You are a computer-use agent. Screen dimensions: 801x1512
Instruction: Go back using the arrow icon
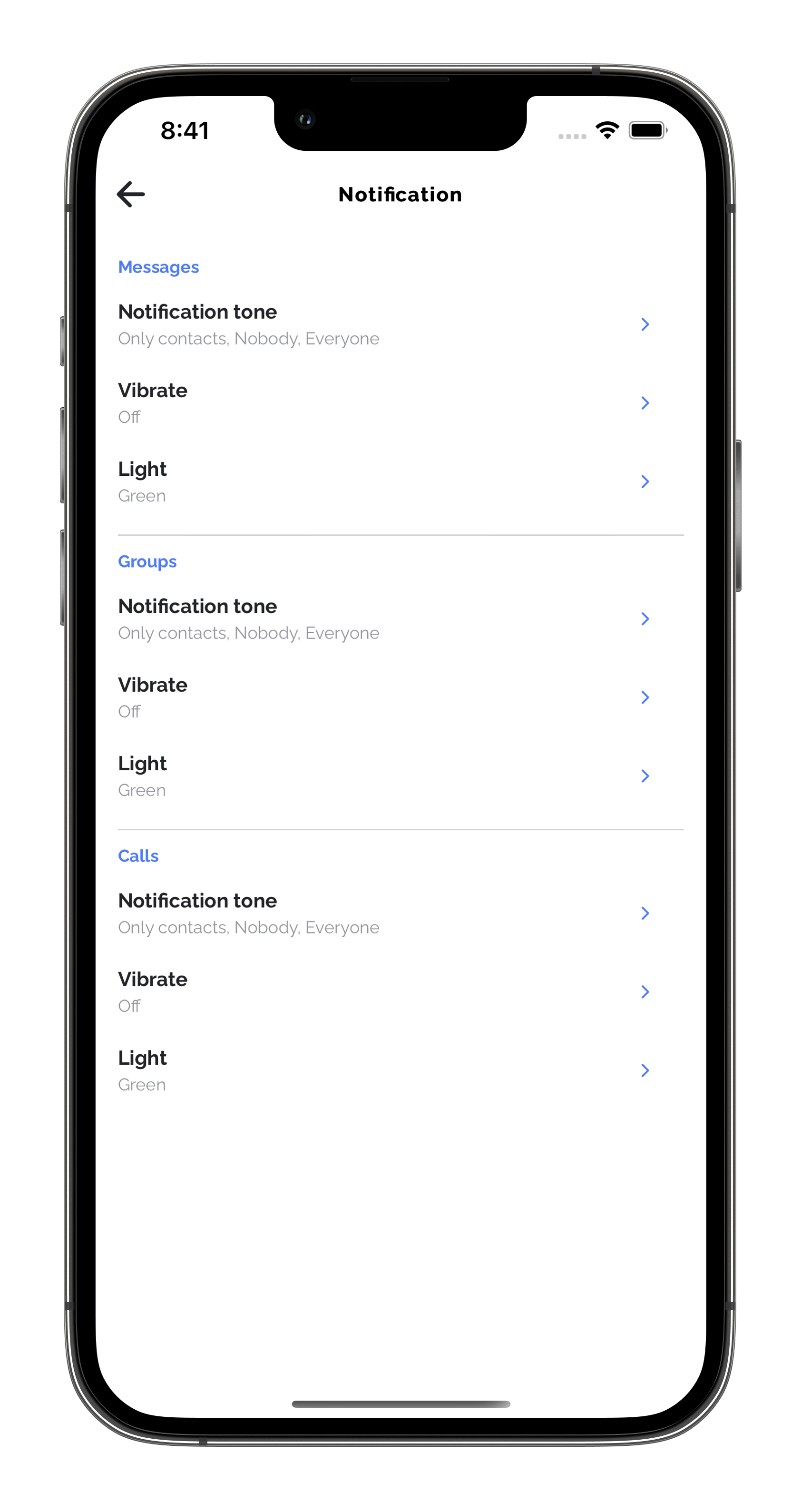click(131, 194)
